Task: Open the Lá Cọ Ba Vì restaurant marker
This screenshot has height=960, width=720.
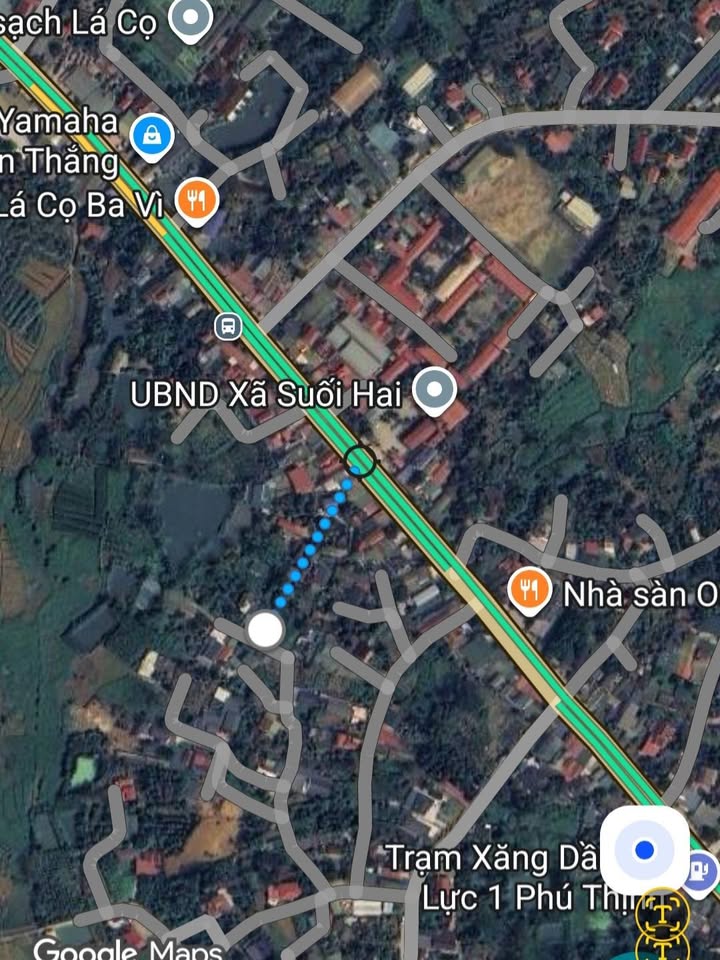Action: coord(197,200)
